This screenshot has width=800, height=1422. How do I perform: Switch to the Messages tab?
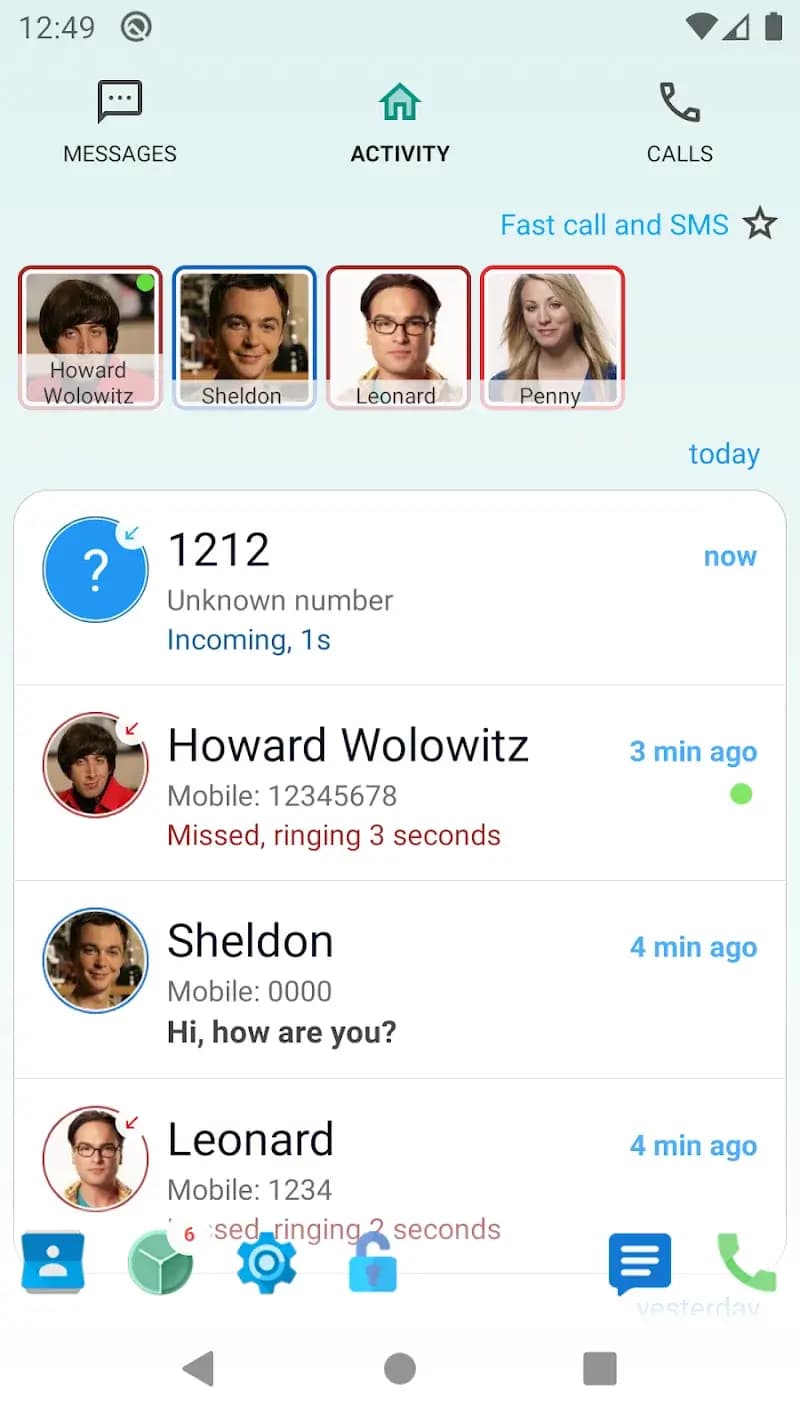point(120,122)
